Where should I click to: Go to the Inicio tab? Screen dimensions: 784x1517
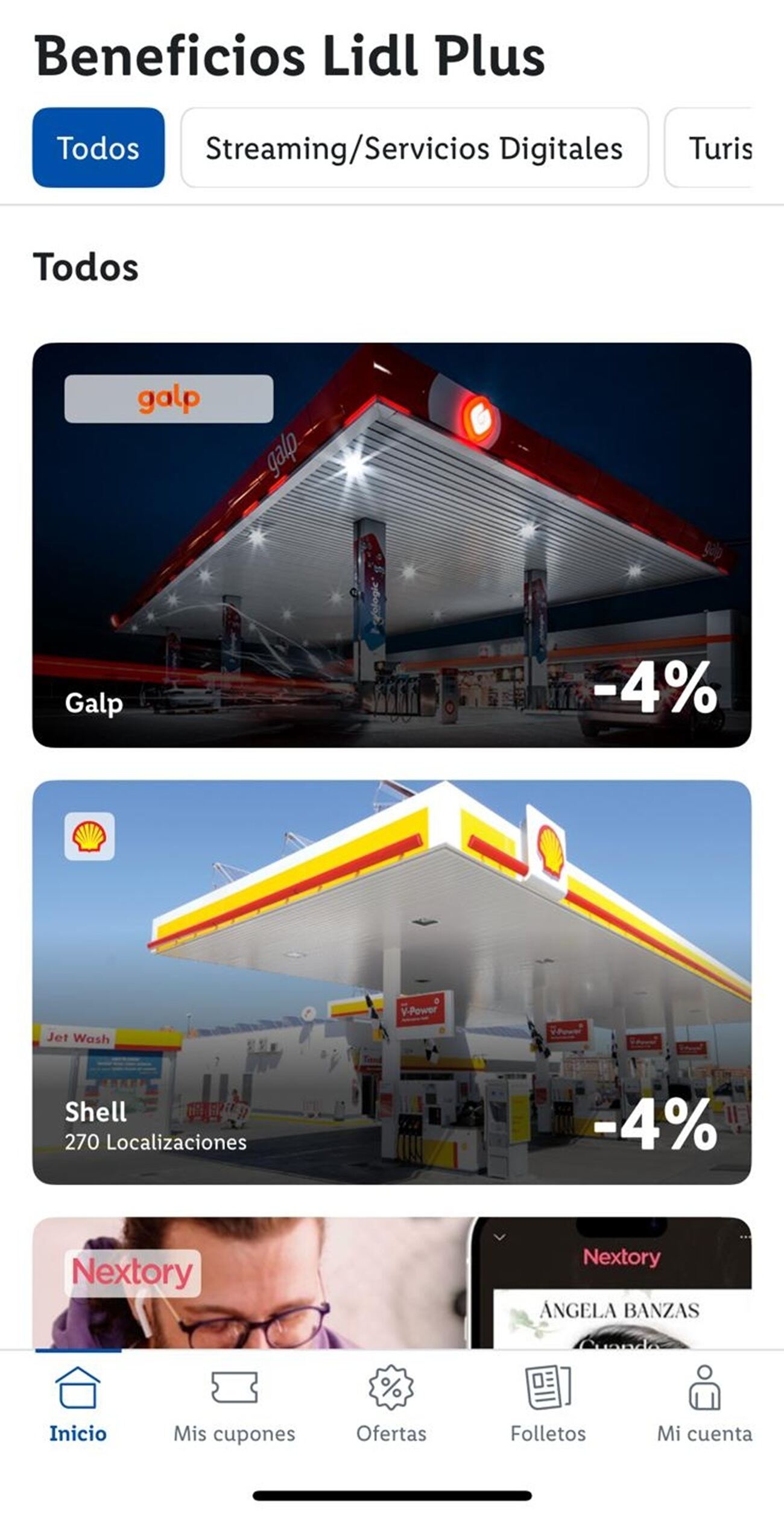click(x=78, y=1405)
